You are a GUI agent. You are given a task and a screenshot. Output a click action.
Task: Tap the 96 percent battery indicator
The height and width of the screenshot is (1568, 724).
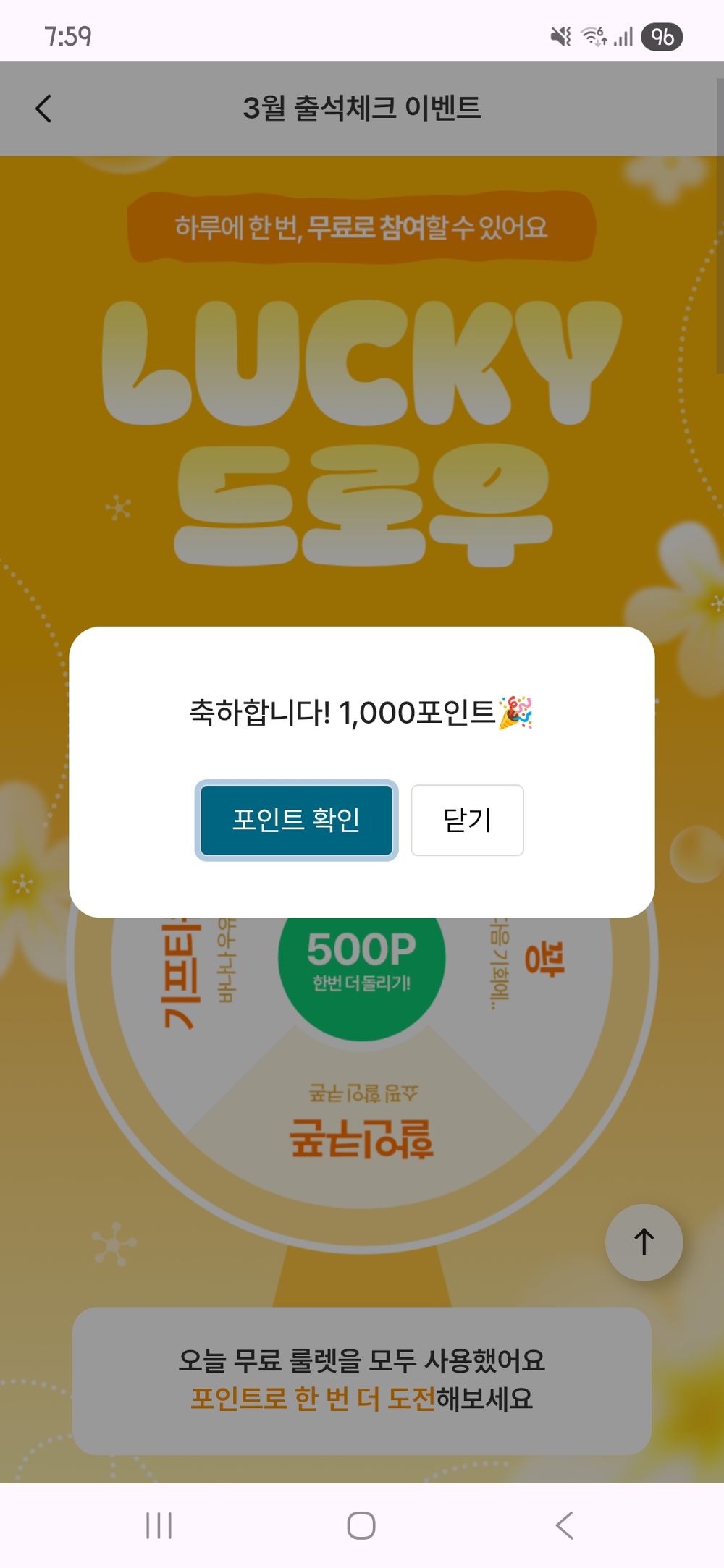664,34
